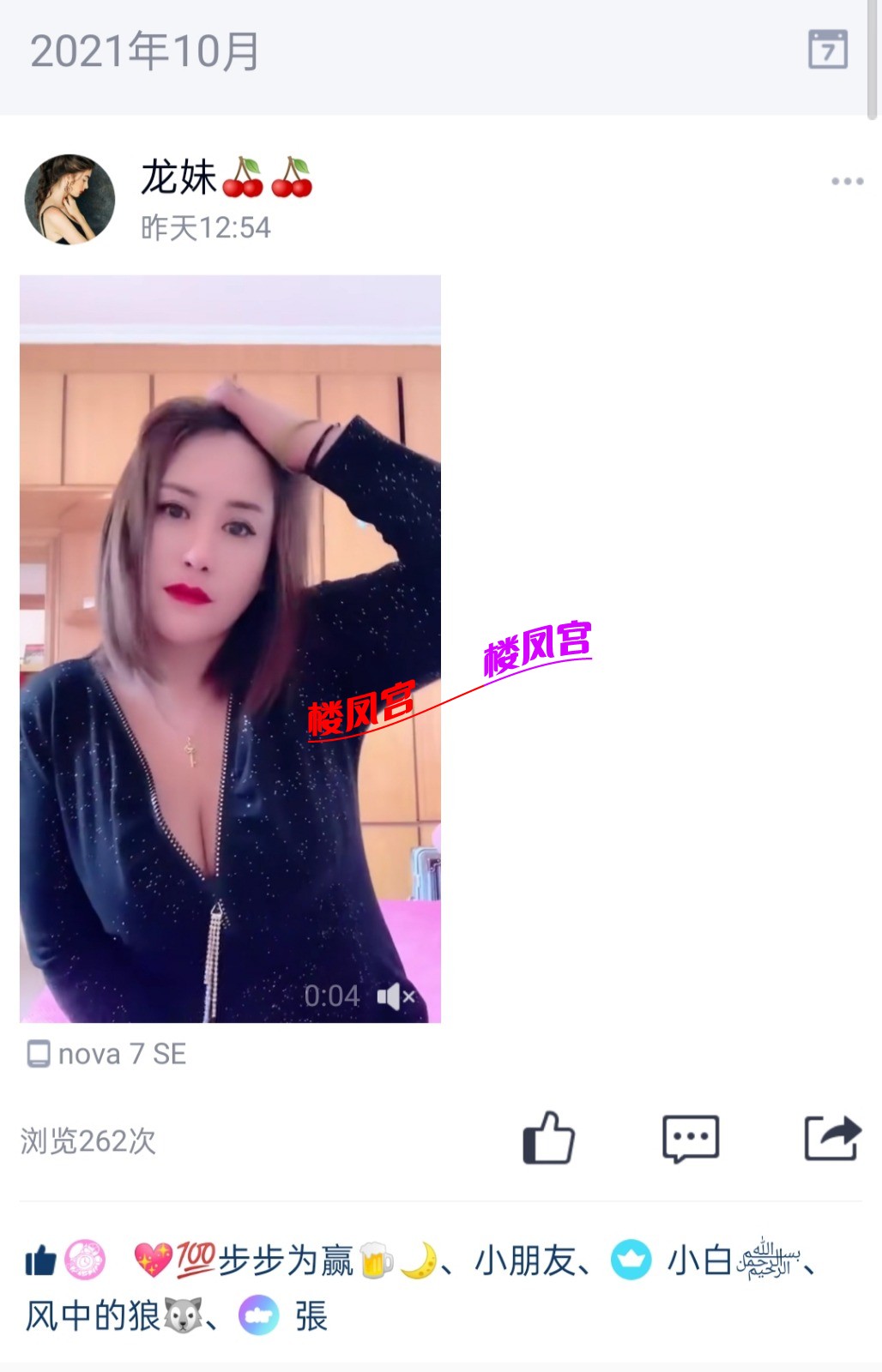Play the 0:04 video post
The width and height of the screenshot is (882, 1372).
[x=230, y=648]
